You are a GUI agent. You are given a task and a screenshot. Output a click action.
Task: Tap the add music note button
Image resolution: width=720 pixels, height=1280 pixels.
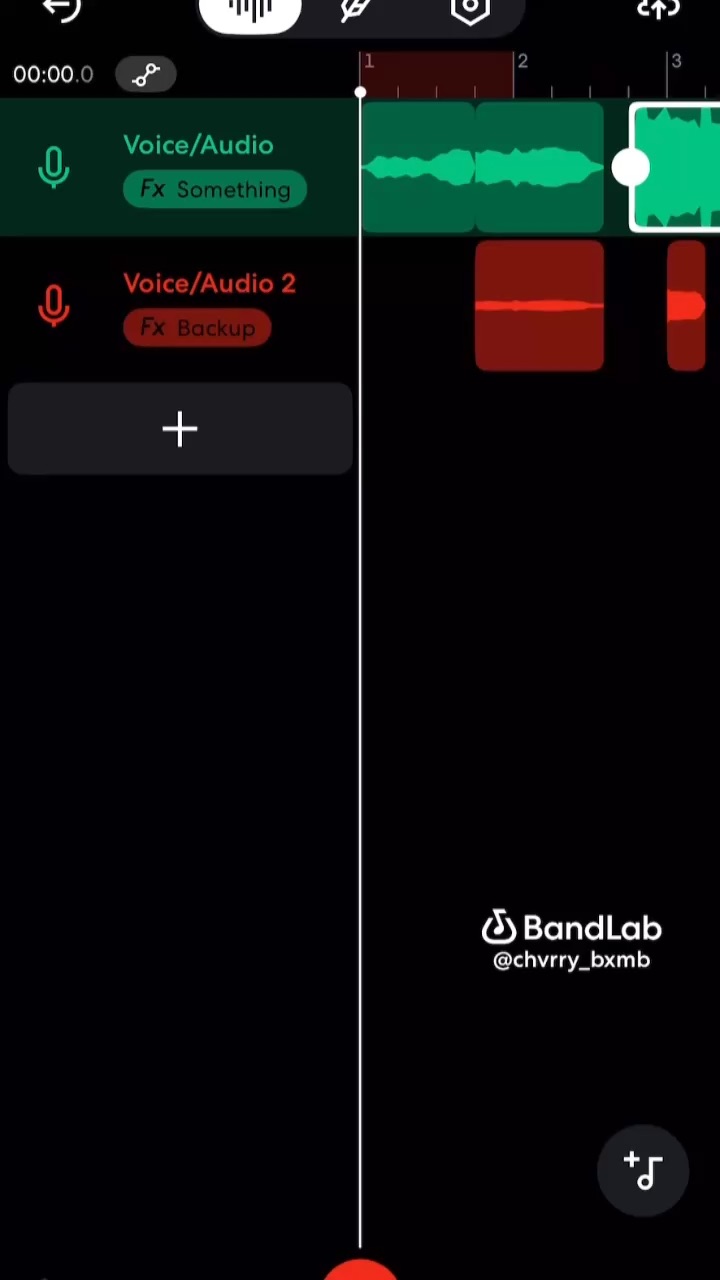point(643,1170)
